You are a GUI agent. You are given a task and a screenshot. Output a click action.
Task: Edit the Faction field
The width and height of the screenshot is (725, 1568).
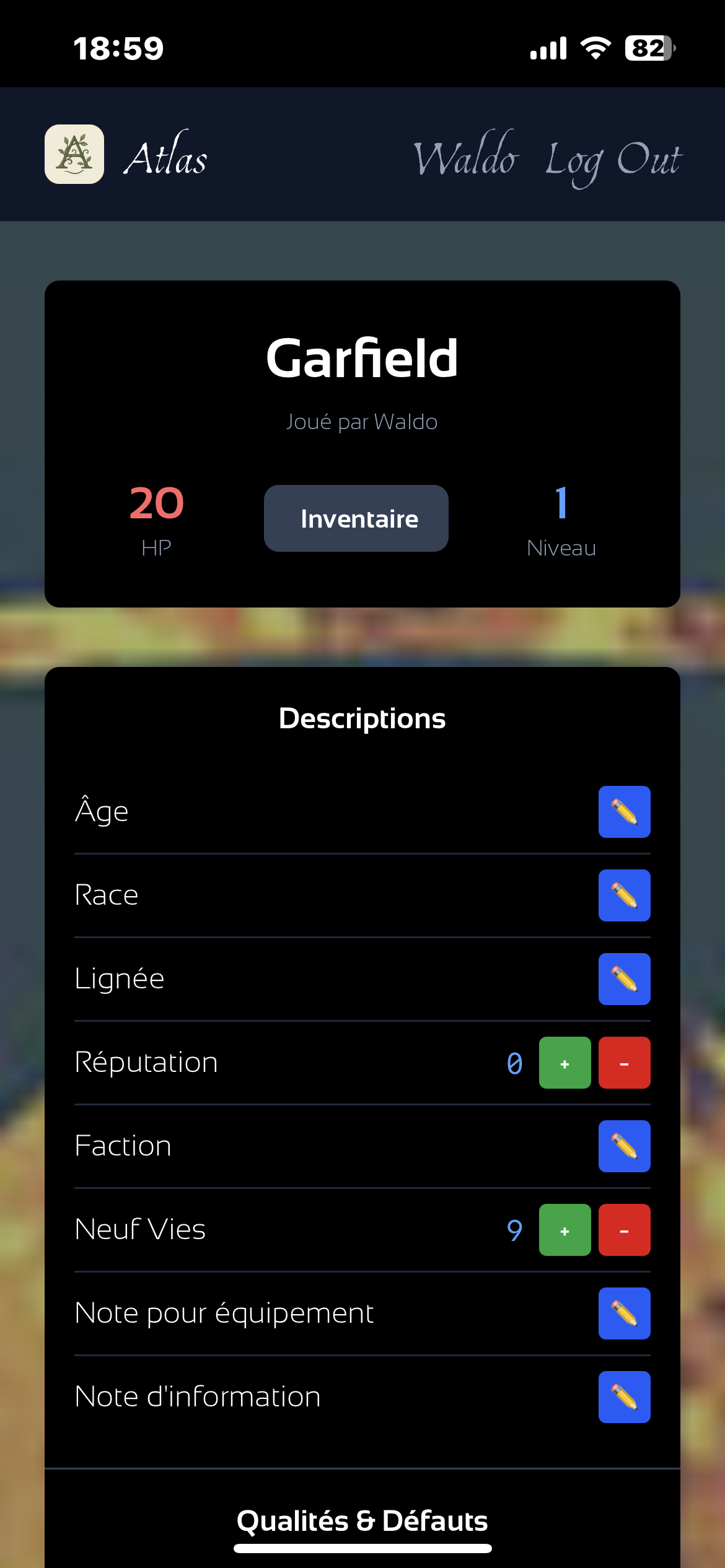click(624, 1146)
